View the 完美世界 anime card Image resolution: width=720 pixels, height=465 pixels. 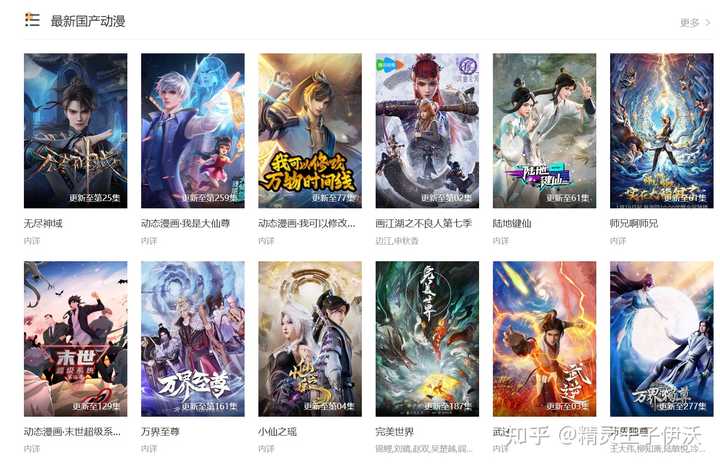point(427,338)
